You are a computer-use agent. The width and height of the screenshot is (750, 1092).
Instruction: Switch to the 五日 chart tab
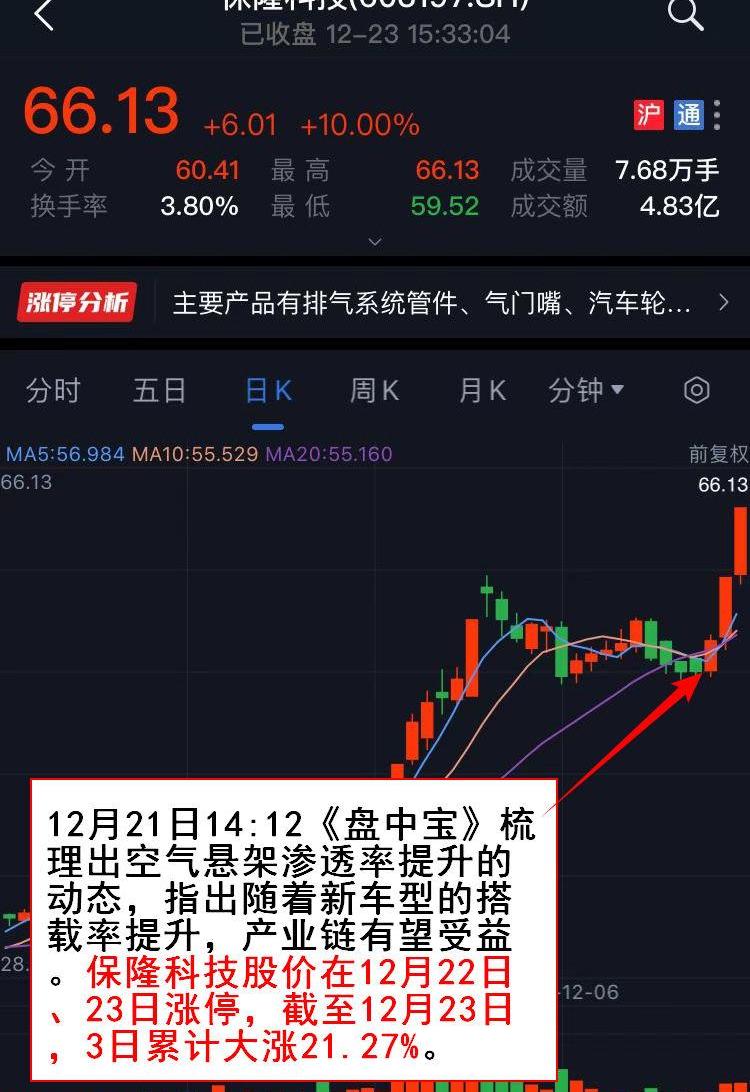pos(160,390)
